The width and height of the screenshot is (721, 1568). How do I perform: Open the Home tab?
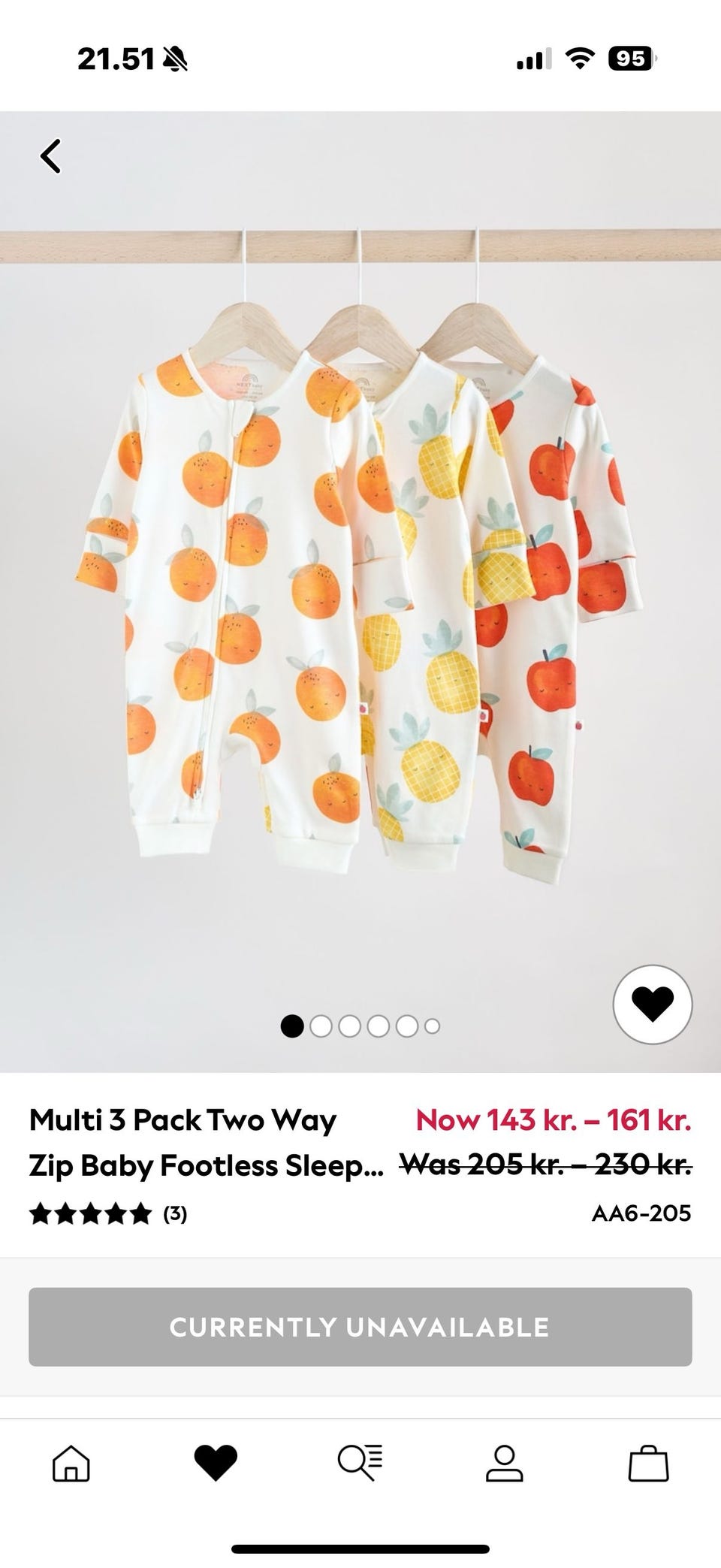[71, 1464]
